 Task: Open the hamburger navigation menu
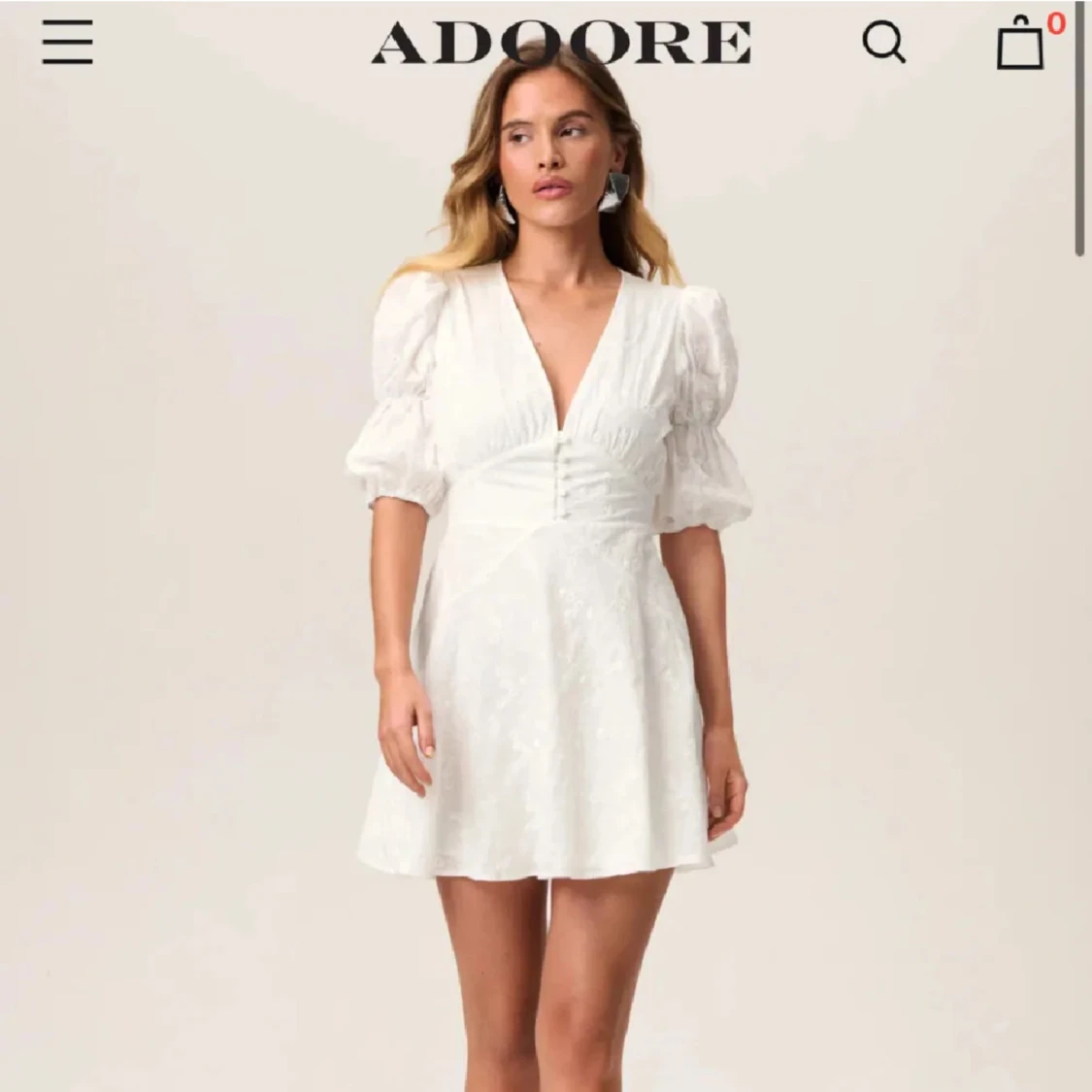click(68, 42)
